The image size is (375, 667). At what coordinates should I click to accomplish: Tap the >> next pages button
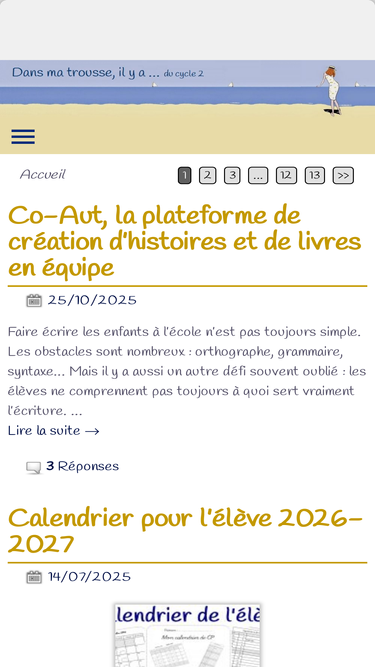(x=343, y=176)
